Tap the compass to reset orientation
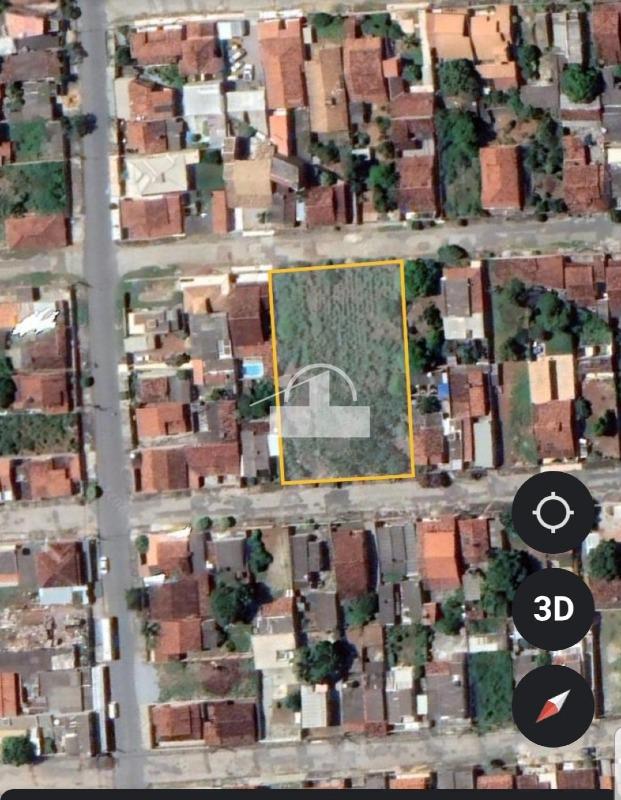This screenshot has height=800, width=621. 553,706
